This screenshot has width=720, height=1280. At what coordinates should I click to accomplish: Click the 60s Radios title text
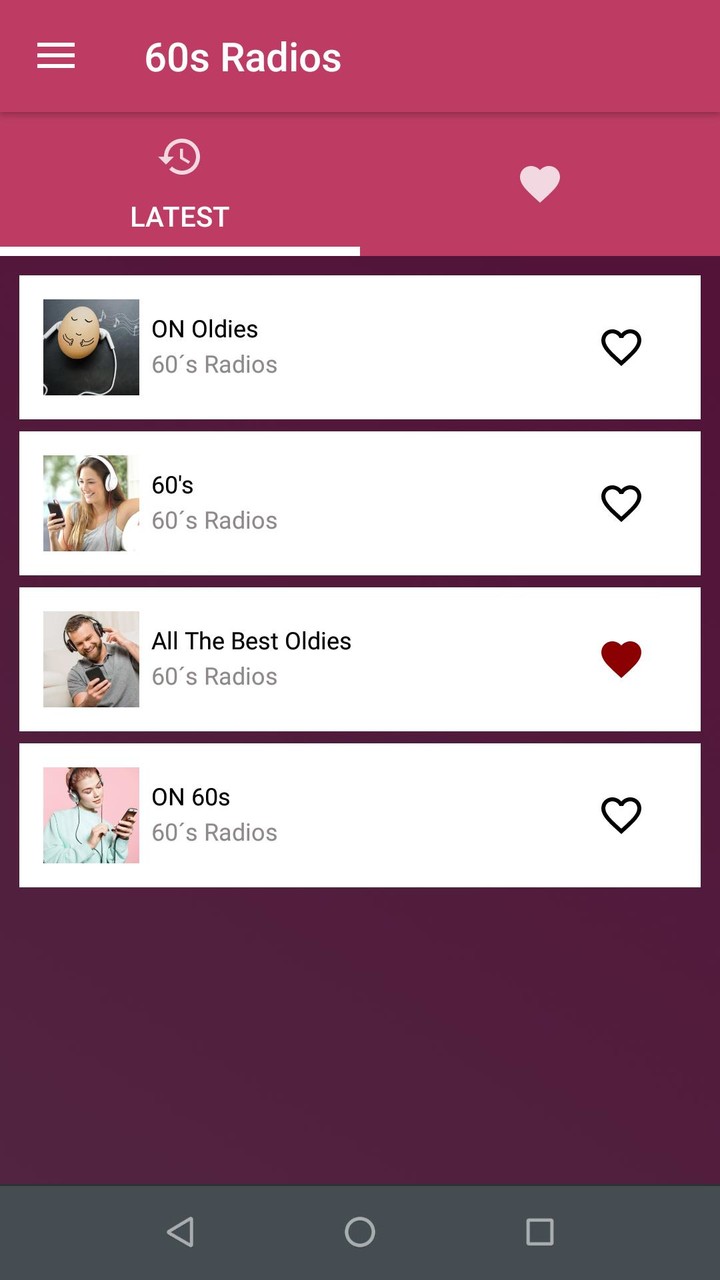tap(244, 58)
